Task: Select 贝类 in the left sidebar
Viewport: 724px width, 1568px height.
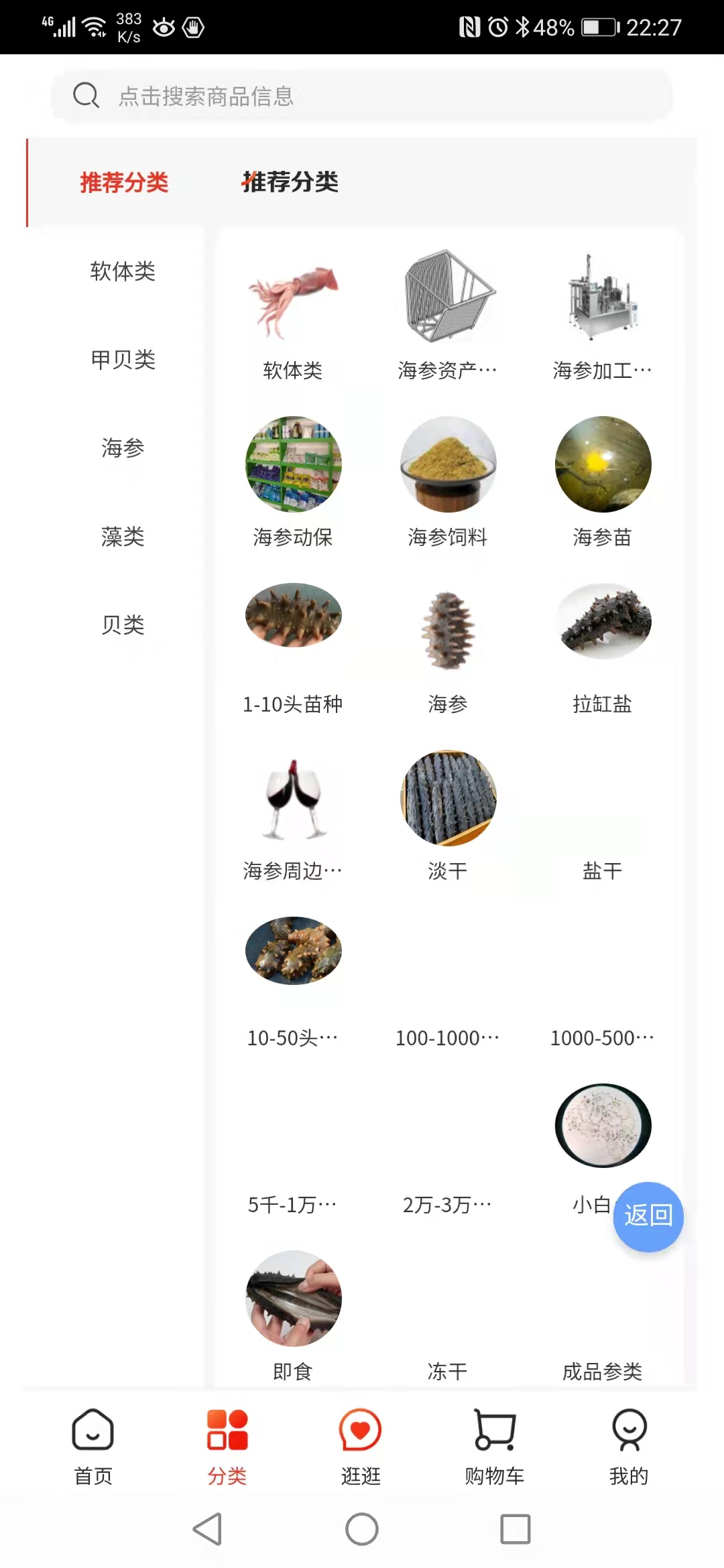Action: 123,625
